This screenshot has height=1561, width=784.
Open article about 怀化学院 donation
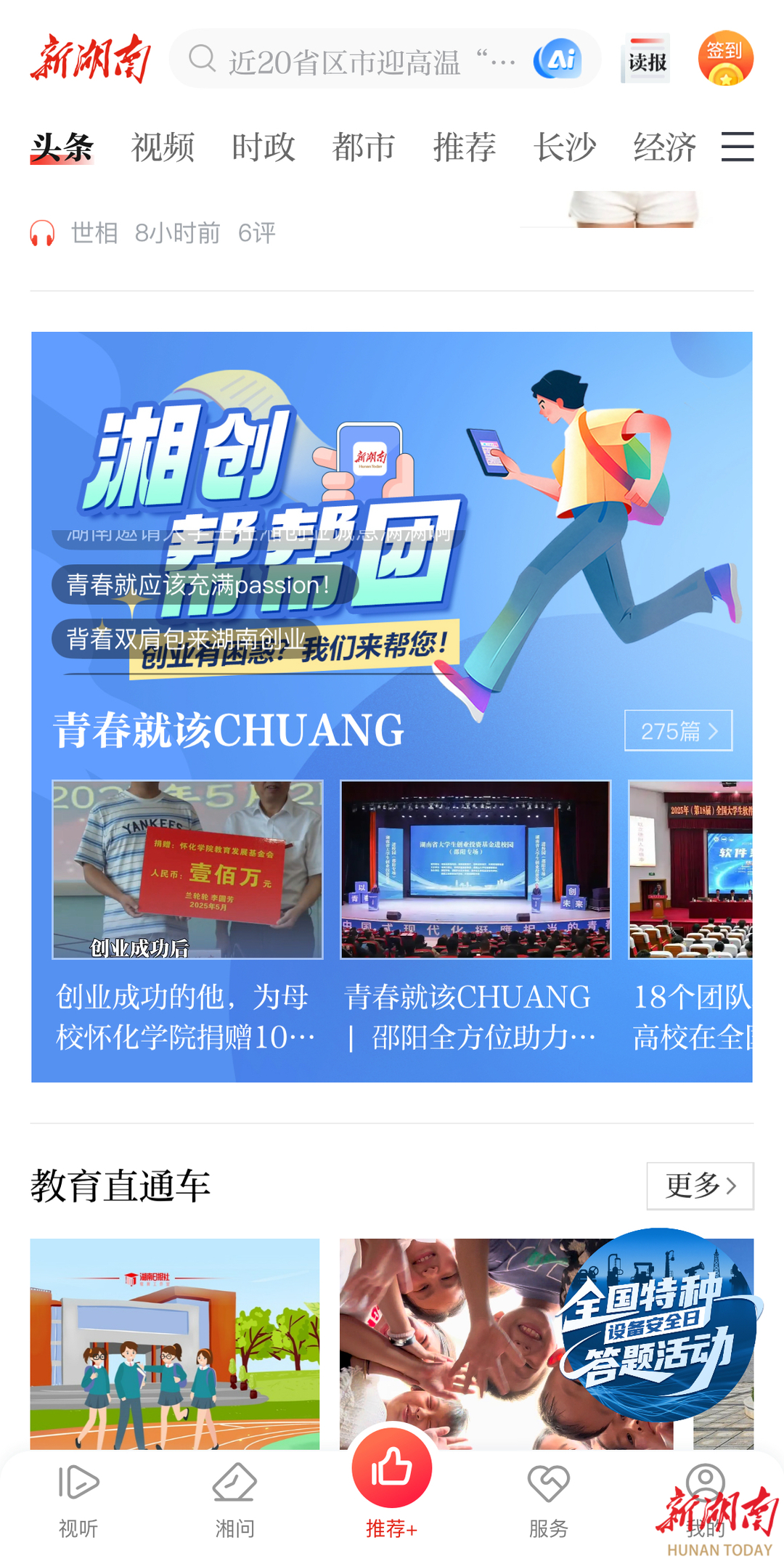187,916
